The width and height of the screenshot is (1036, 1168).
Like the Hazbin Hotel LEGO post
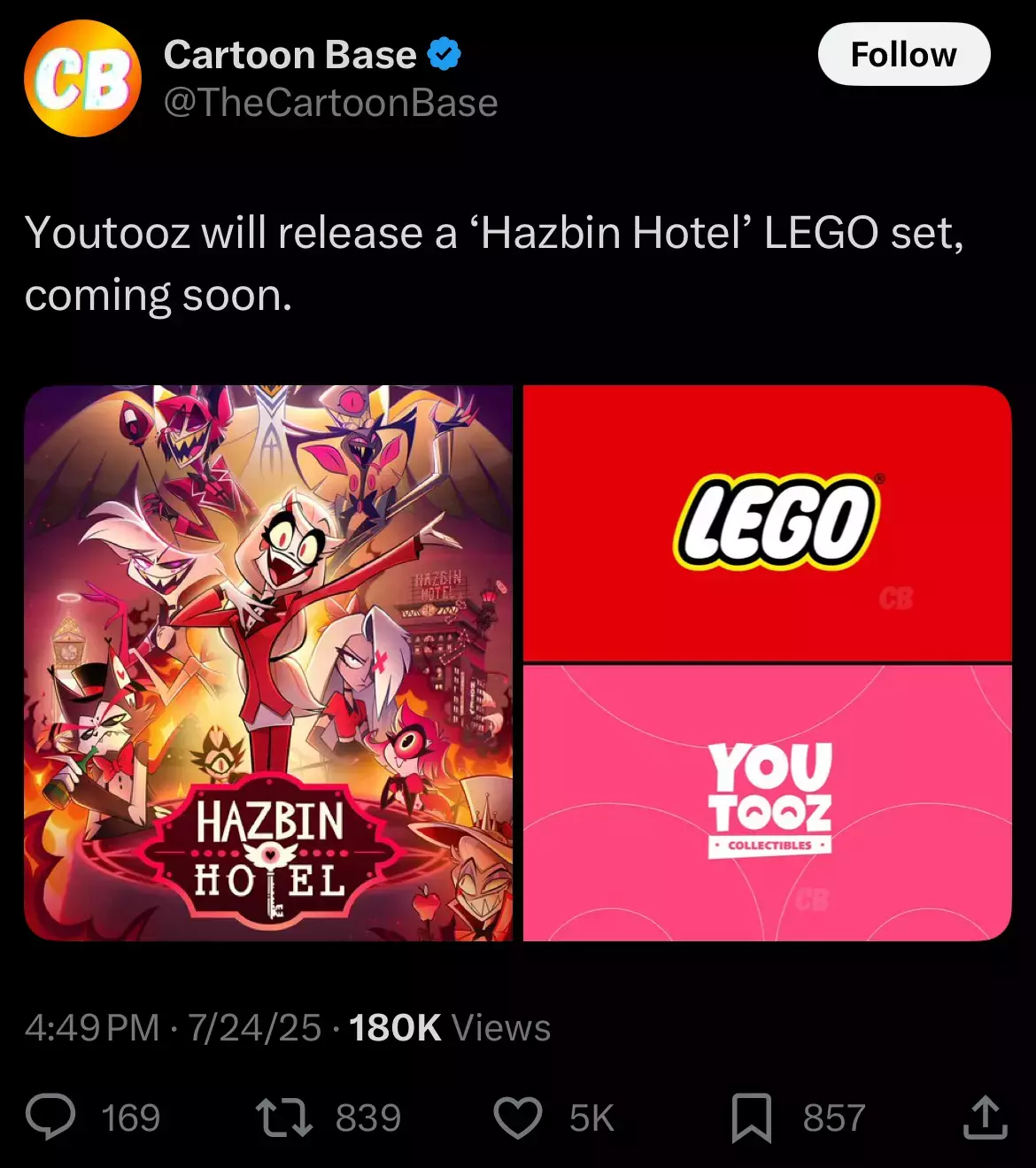[x=518, y=1117]
